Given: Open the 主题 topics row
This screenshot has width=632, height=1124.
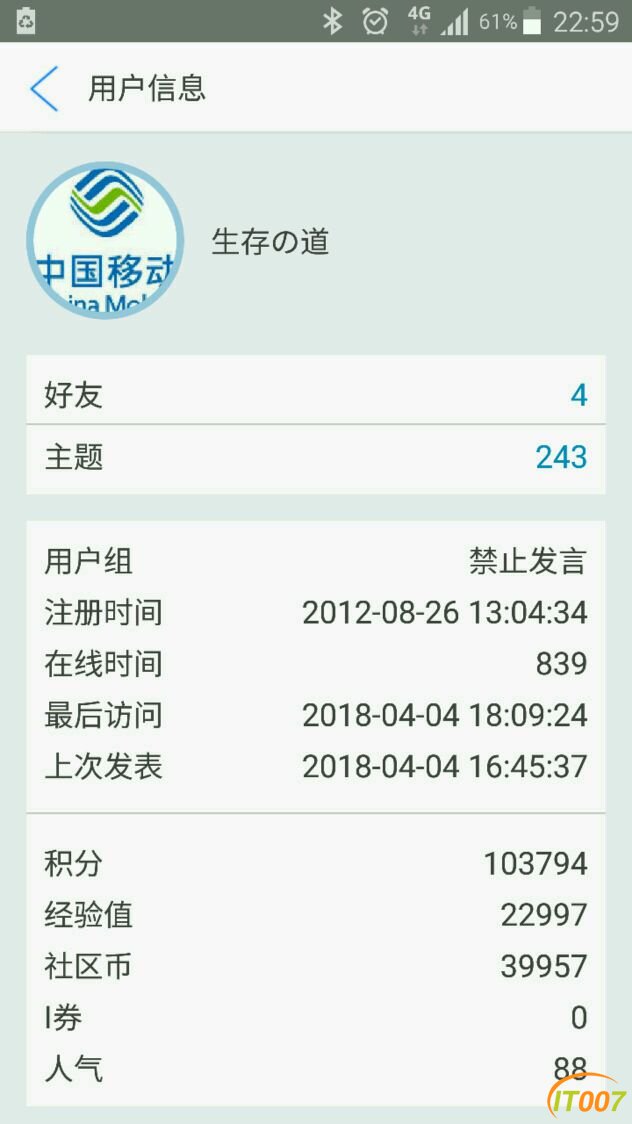Looking at the screenshot, I should pyautogui.click(x=315, y=458).
